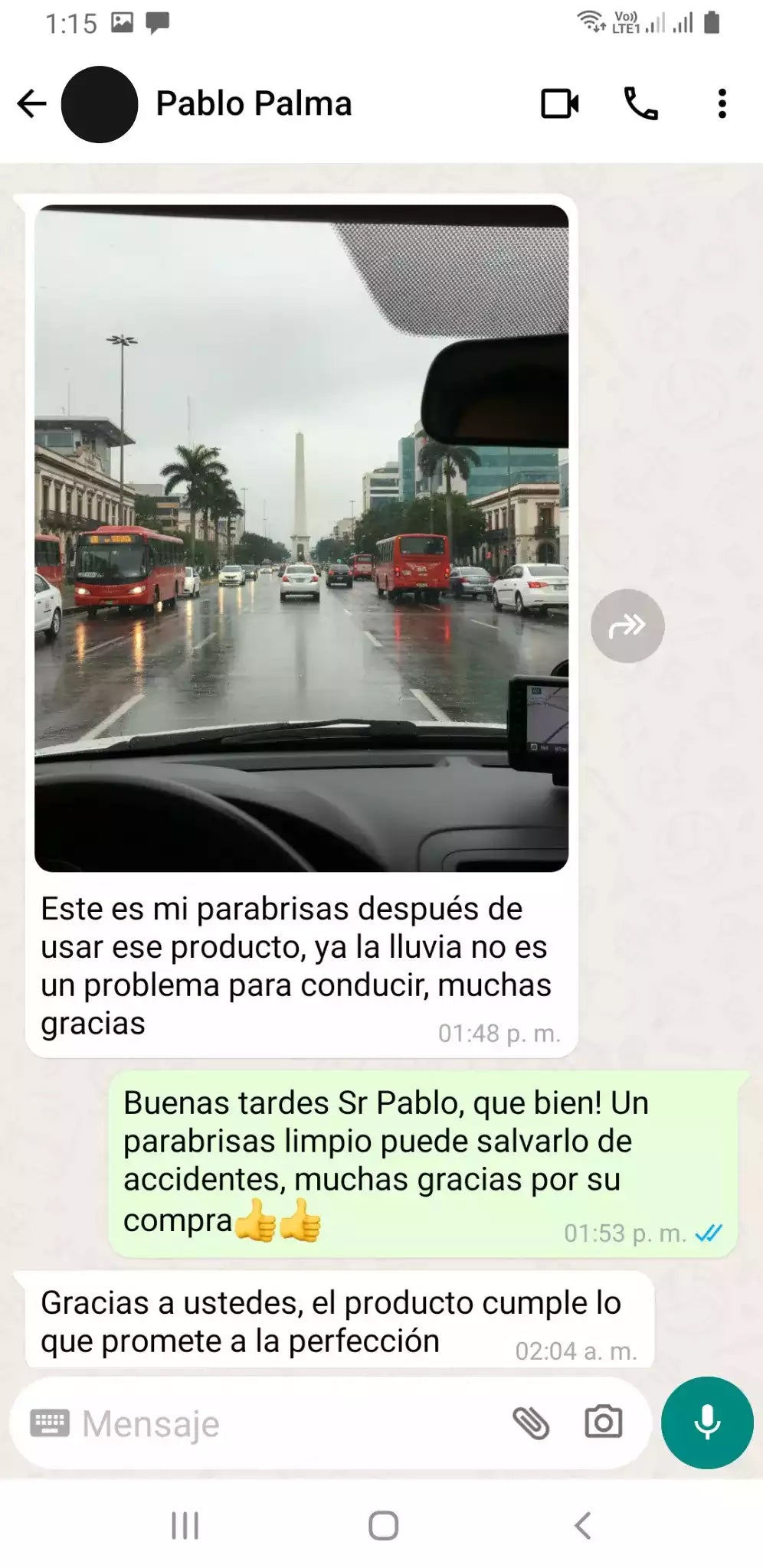Record a voice message

pos(707,1423)
